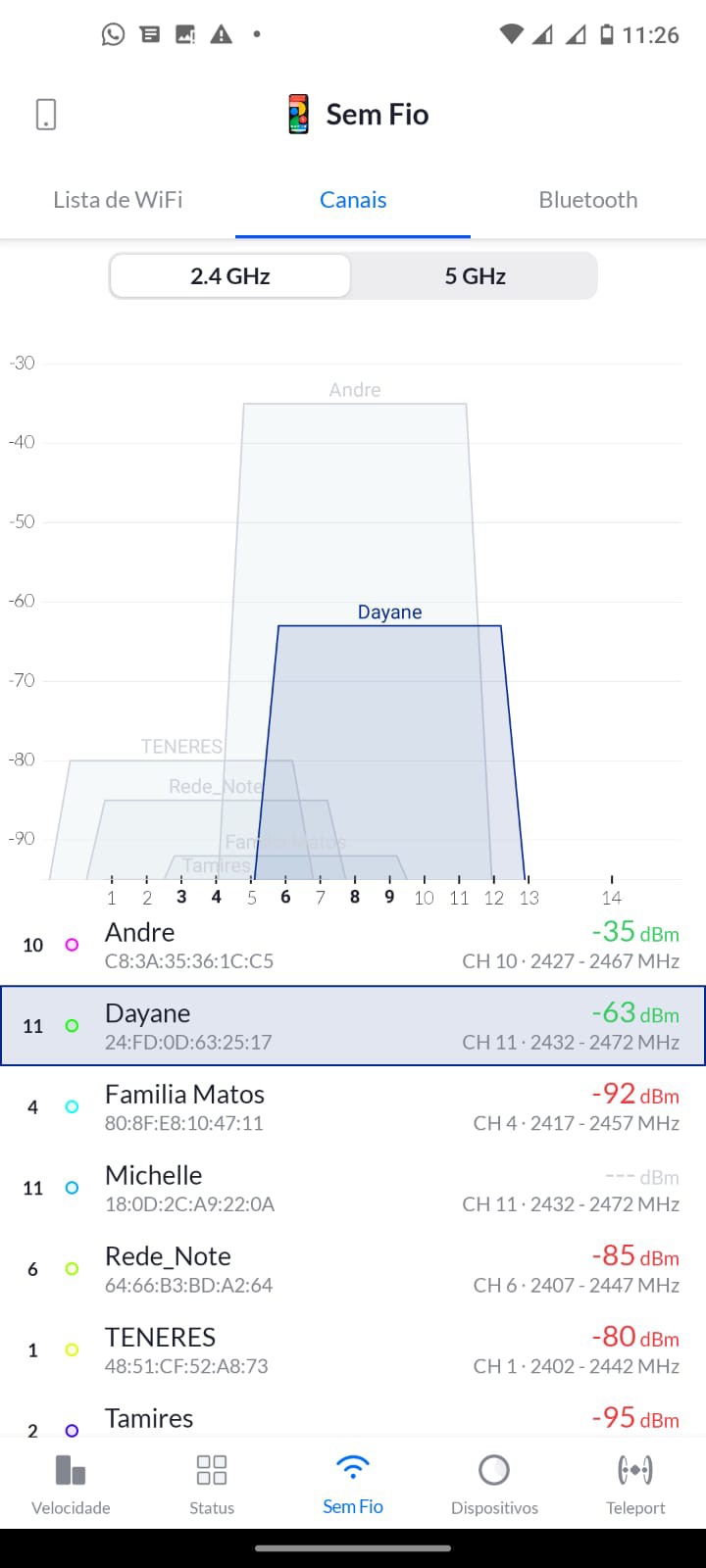Go to the Velocidade tab
Image resolution: width=706 pixels, height=1568 pixels.
[71, 1484]
